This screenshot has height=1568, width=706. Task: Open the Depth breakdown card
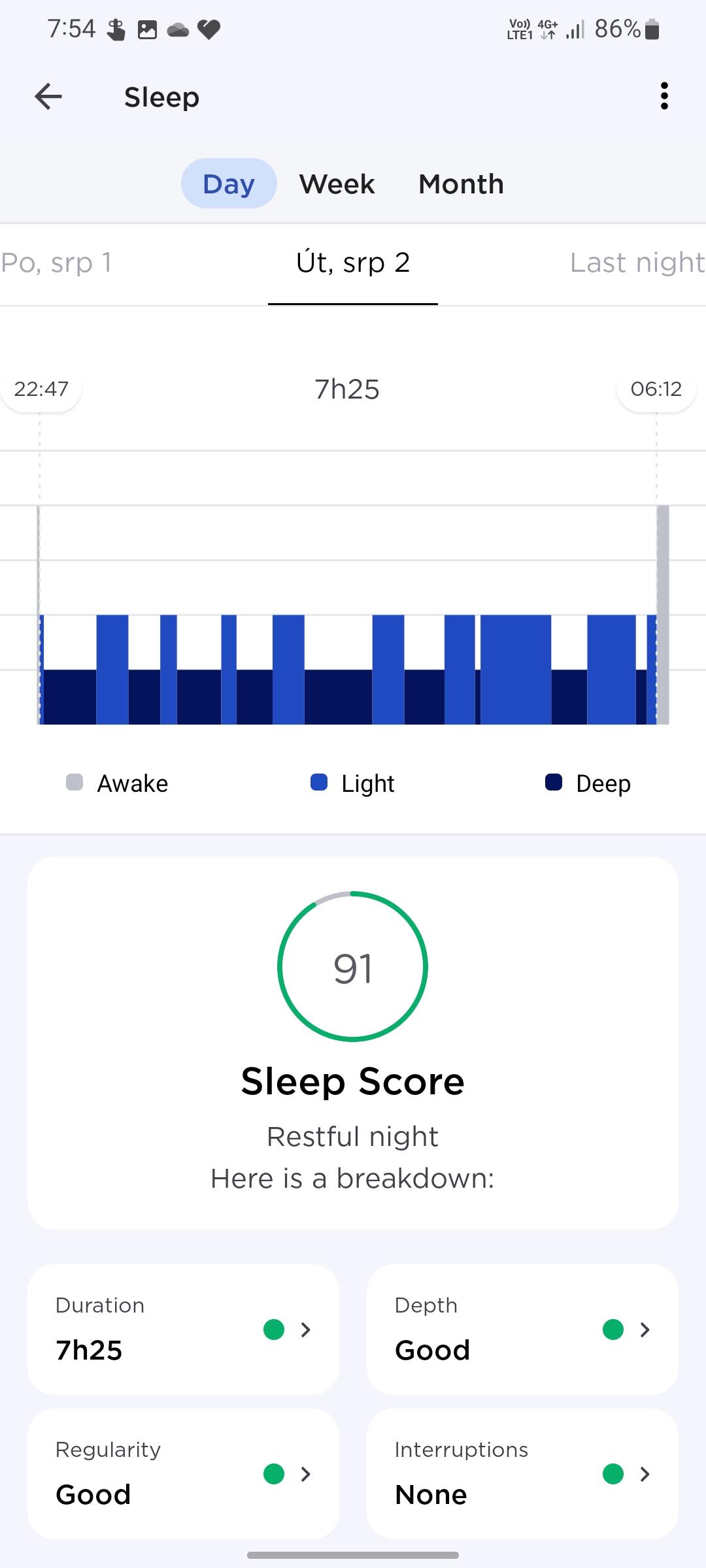click(x=522, y=1329)
